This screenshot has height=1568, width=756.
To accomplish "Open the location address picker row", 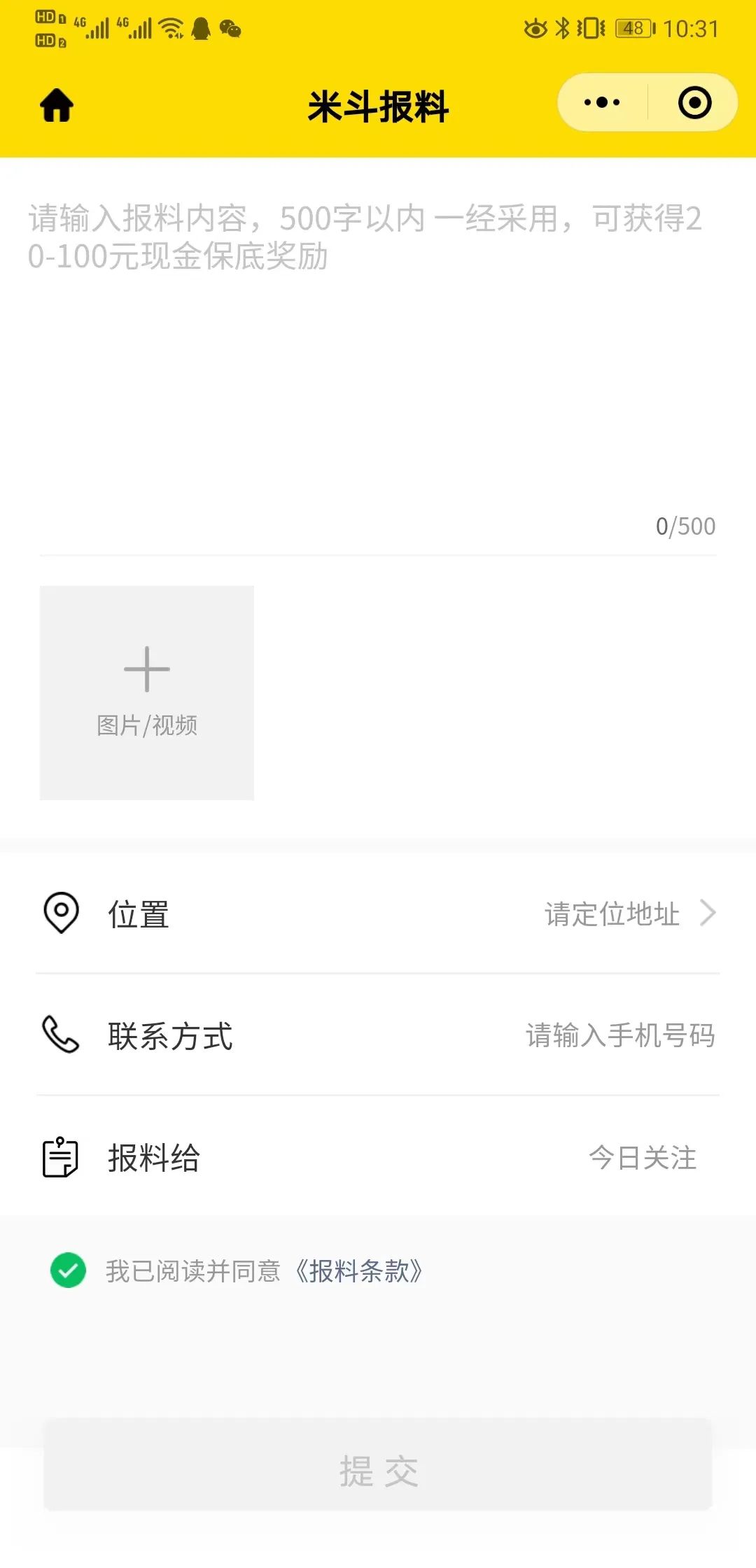I will coord(378,913).
